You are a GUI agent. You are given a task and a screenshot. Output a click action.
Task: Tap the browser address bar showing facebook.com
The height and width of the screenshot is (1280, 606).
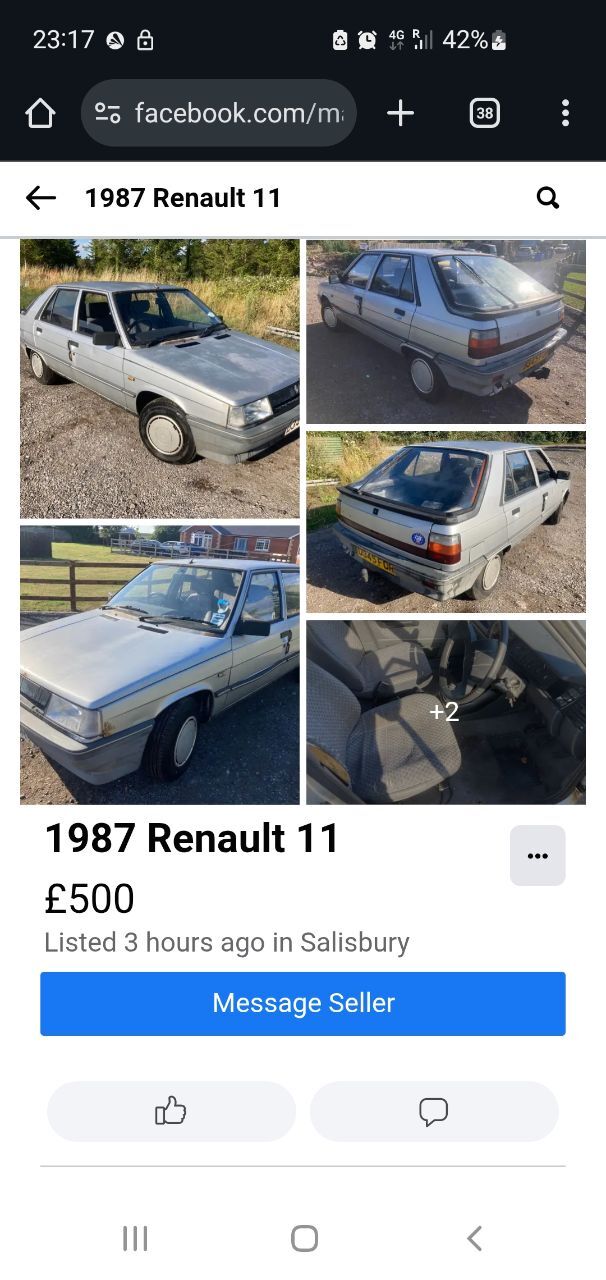(220, 113)
